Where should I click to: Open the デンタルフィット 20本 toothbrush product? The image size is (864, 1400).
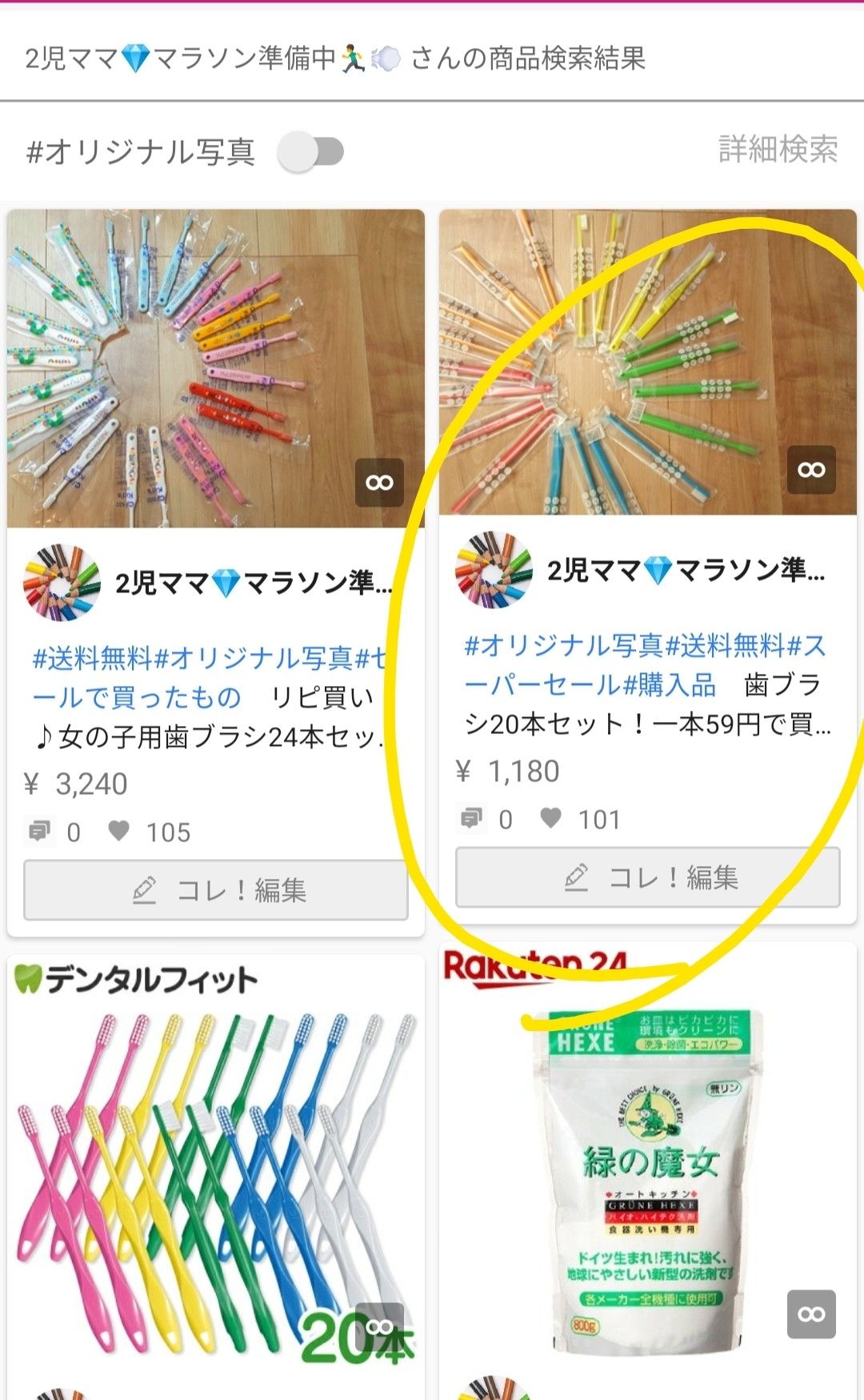click(x=215, y=1161)
